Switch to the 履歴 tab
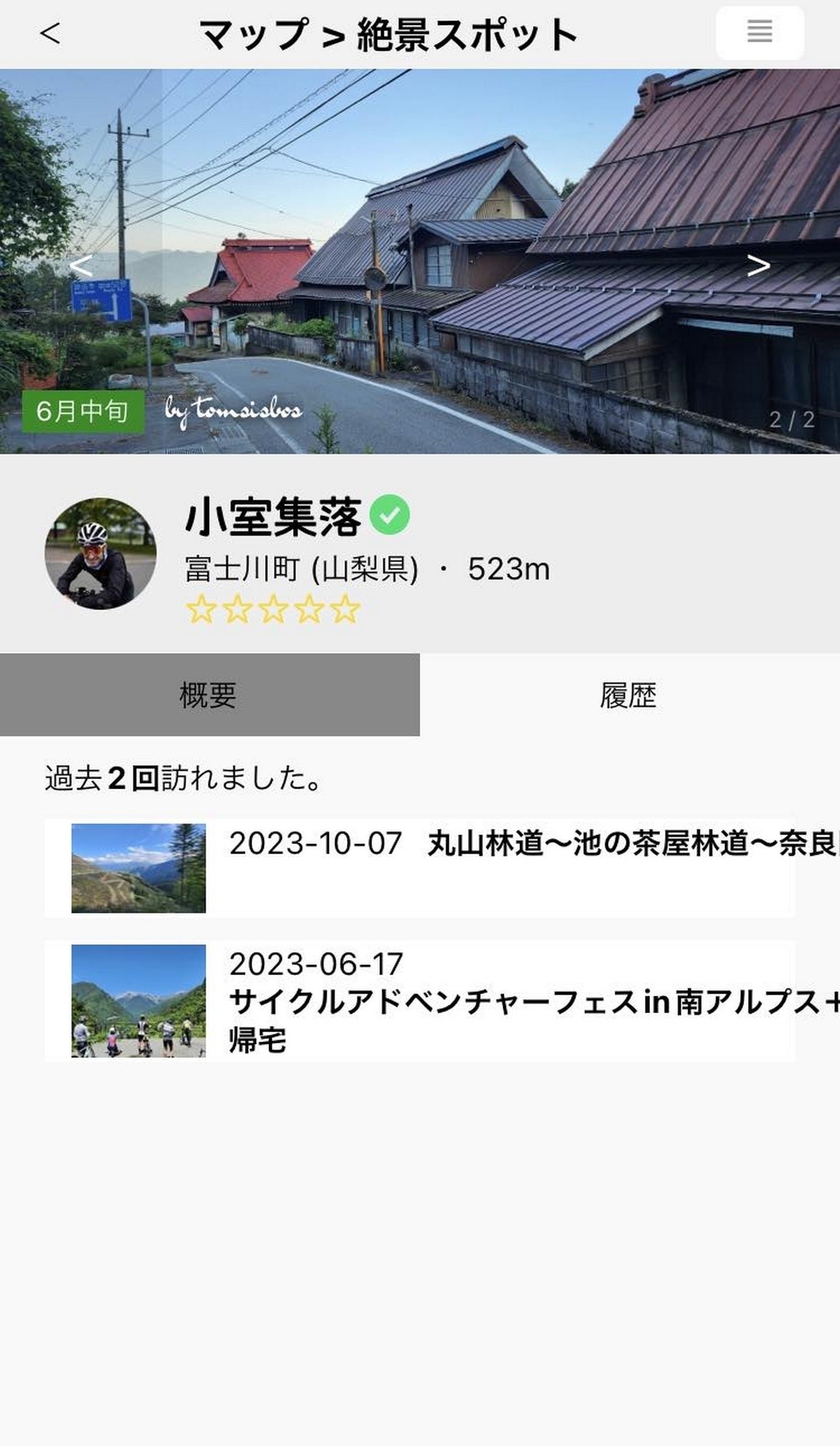The height and width of the screenshot is (1446, 840). 628,695
